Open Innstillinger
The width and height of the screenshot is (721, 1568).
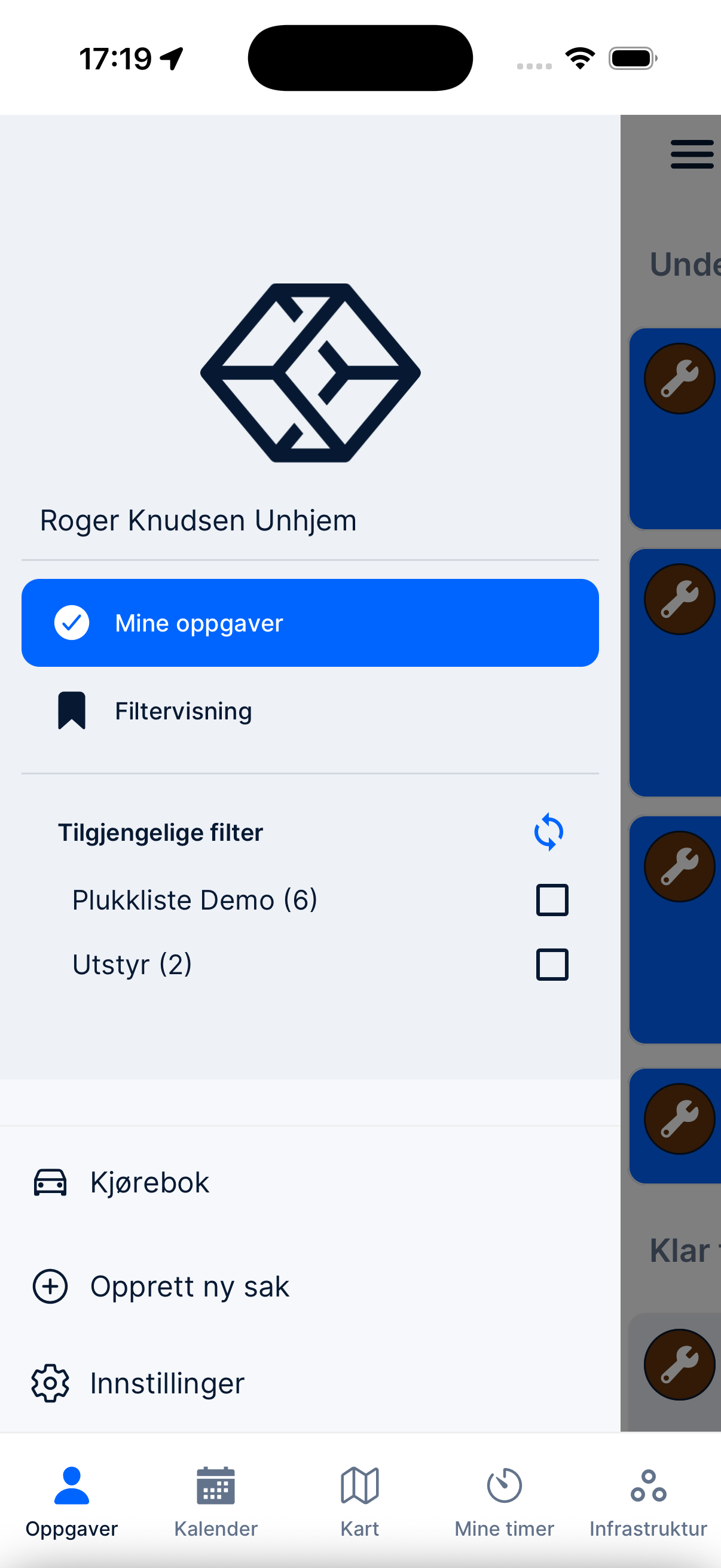tap(167, 1383)
